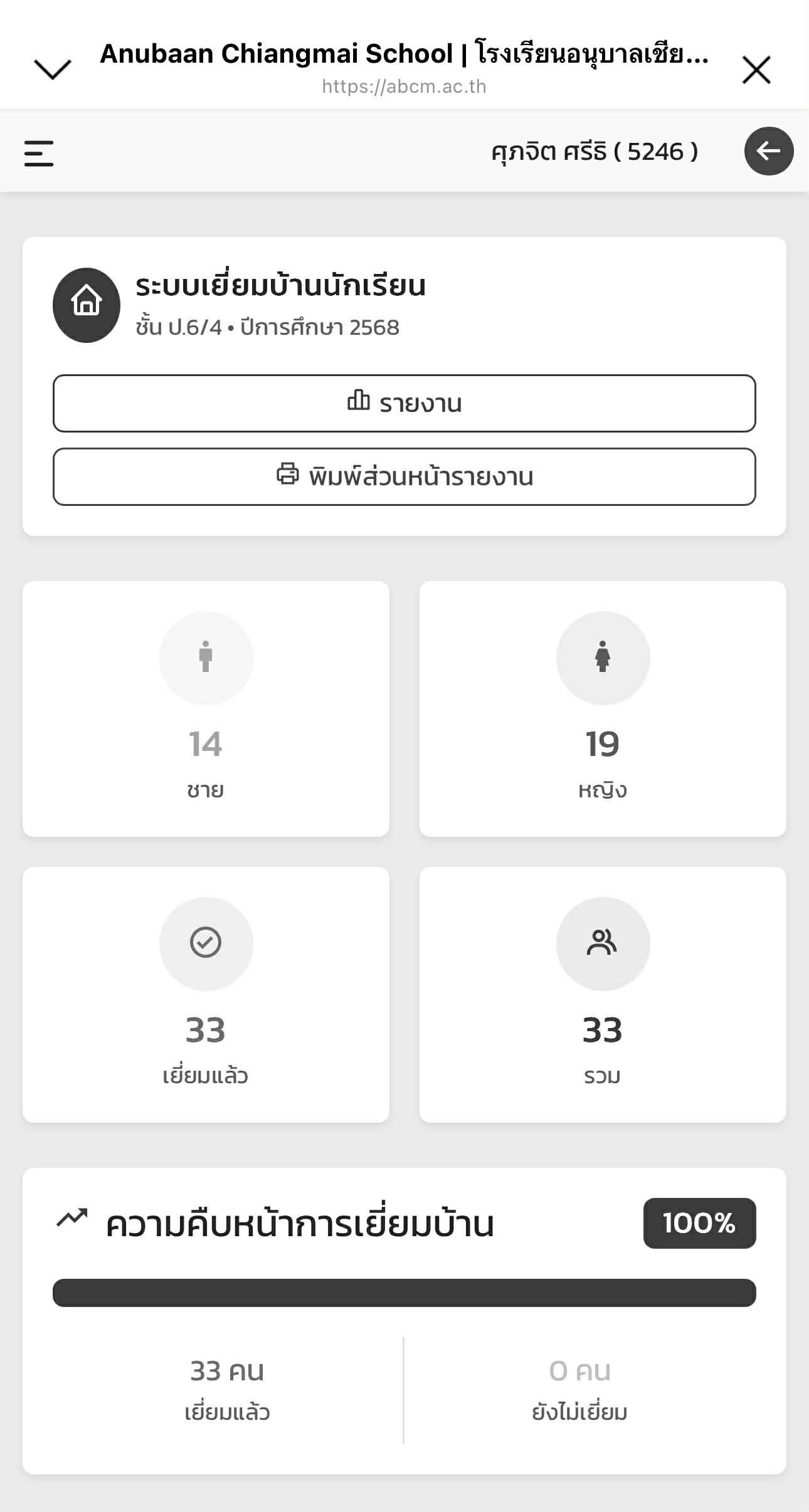This screenshot has width=809, height=1512.
Task: Collapse the browser with the down chevron
Action: [53, 69]
